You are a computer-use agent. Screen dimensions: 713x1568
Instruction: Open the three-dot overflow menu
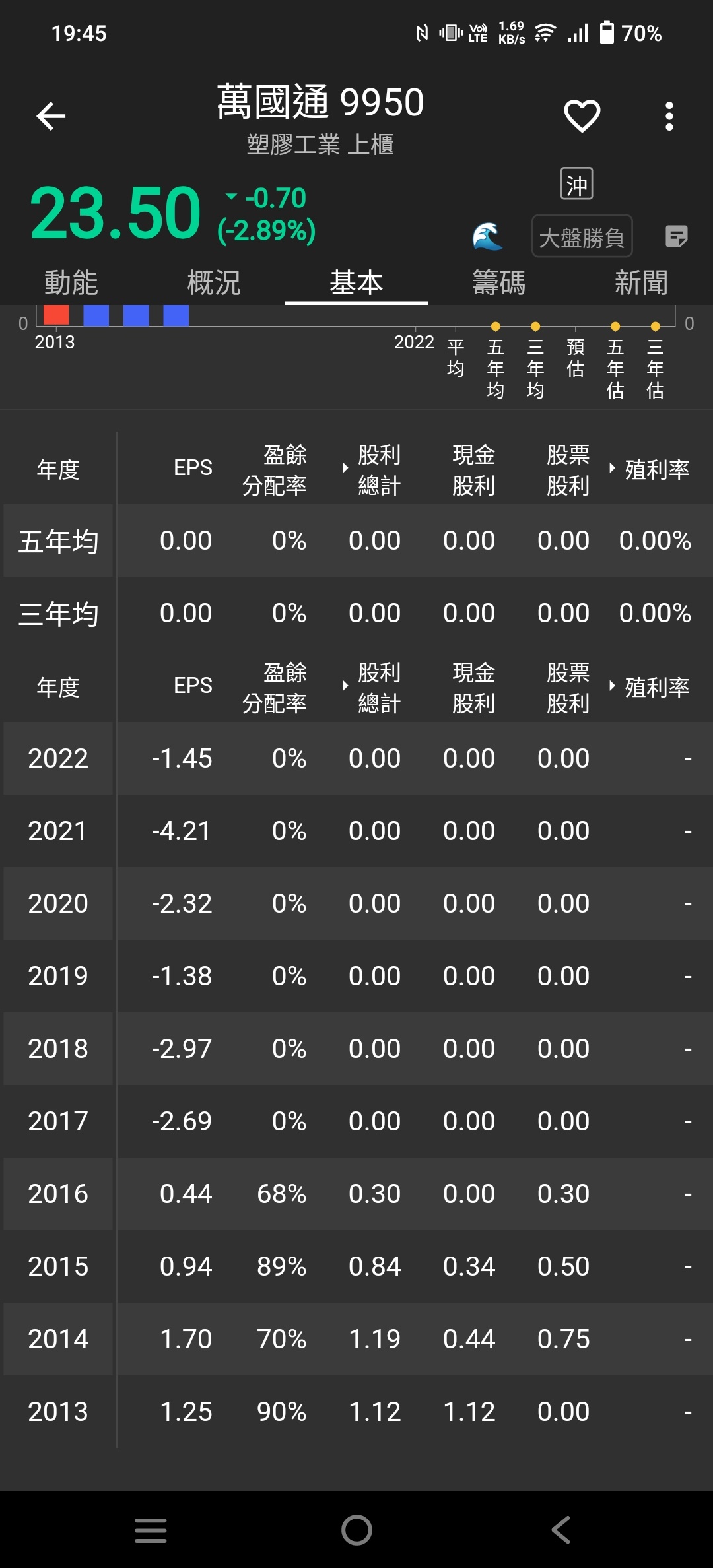669,116
